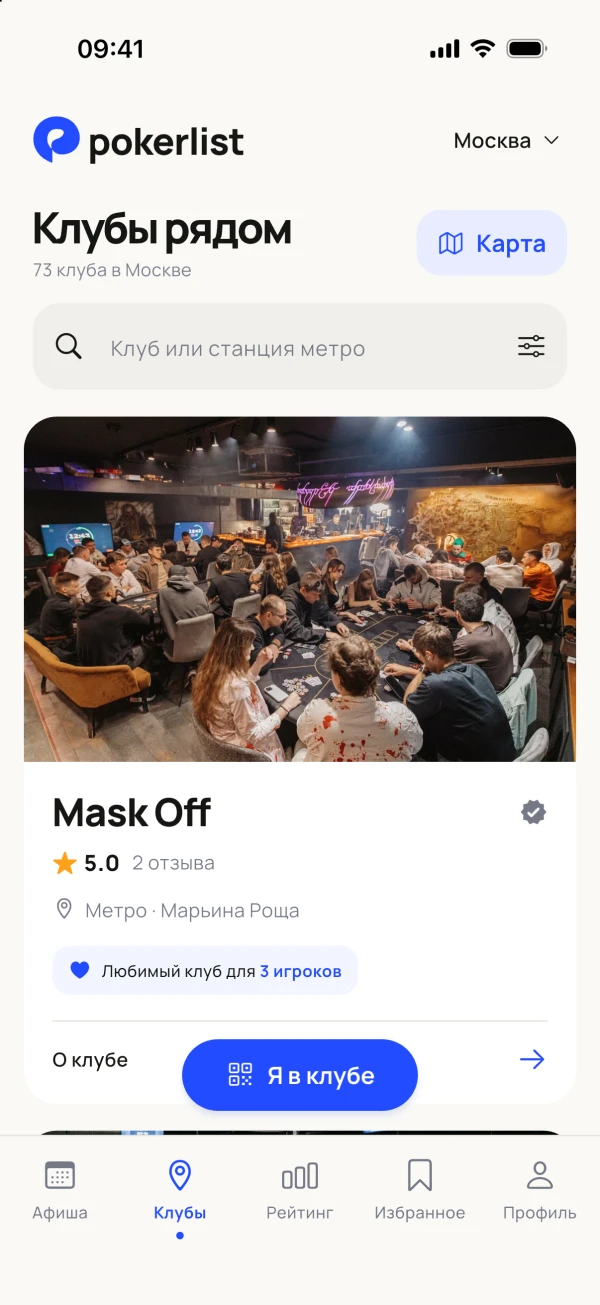Go to the Рейтинг tab
This screenshot has height=1305, width=600.
point(300,1191)
